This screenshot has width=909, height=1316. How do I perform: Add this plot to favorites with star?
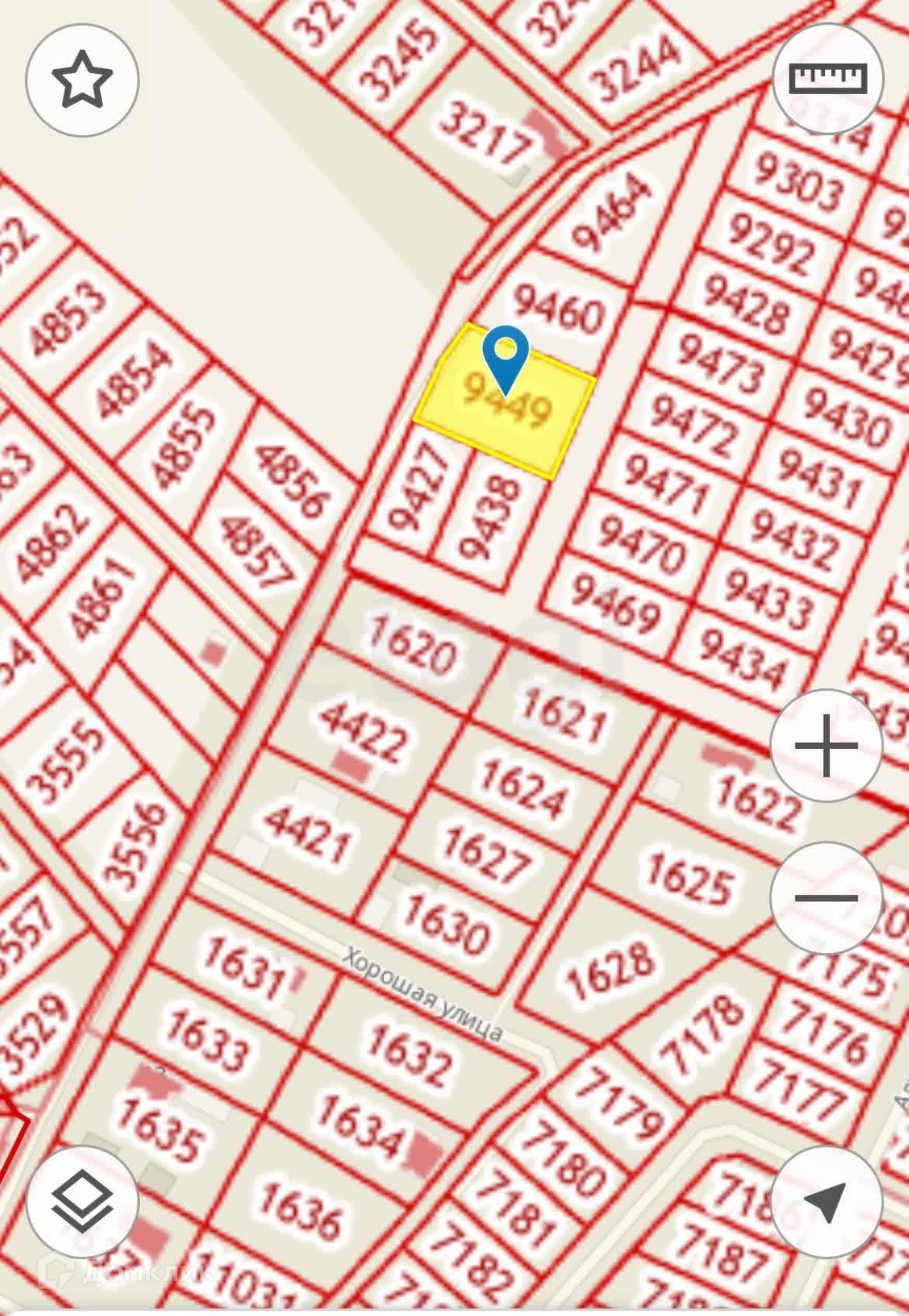pyautogui.click(x=82, y=80)
